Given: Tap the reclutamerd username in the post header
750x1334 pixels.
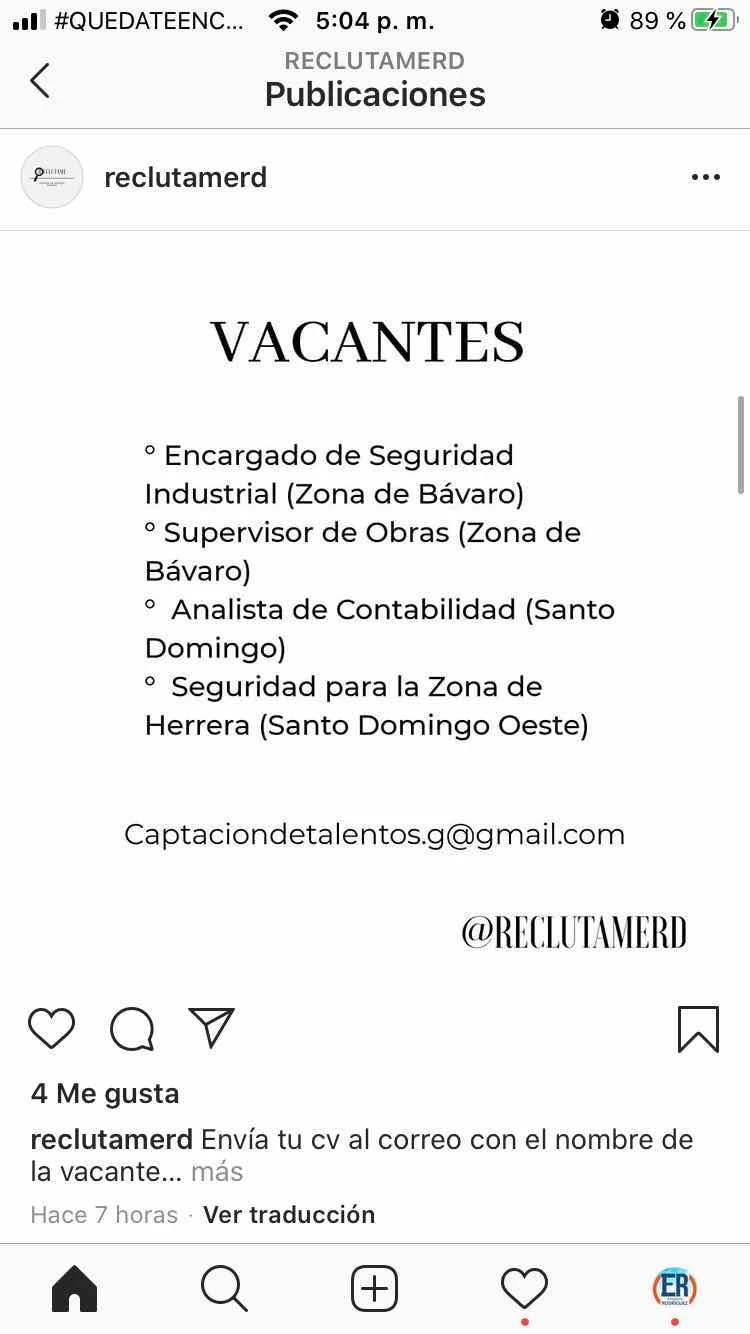Looking at the screenshot, I should pyautogui.click(x=185, y=177).
